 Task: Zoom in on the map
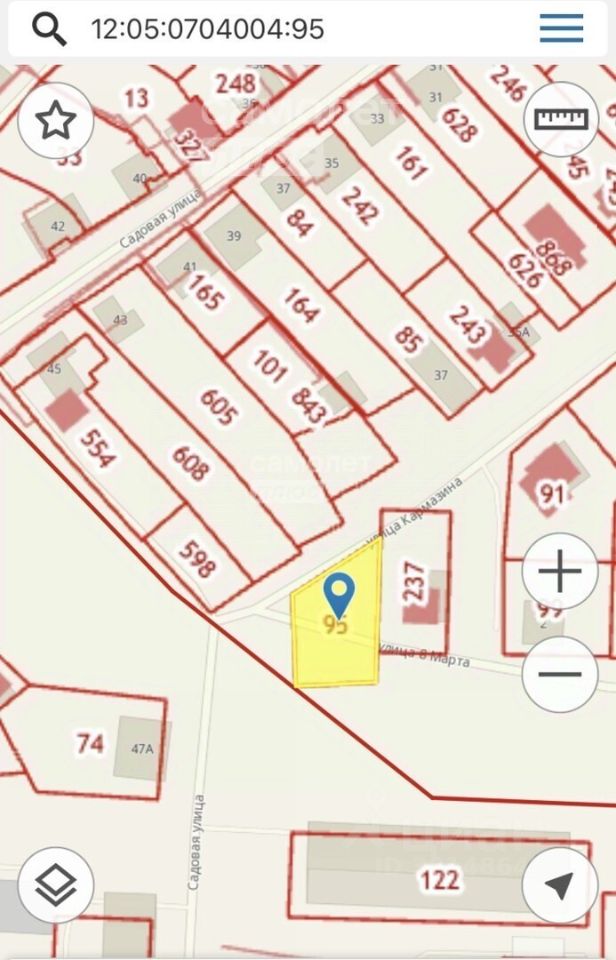click(560, 573)
